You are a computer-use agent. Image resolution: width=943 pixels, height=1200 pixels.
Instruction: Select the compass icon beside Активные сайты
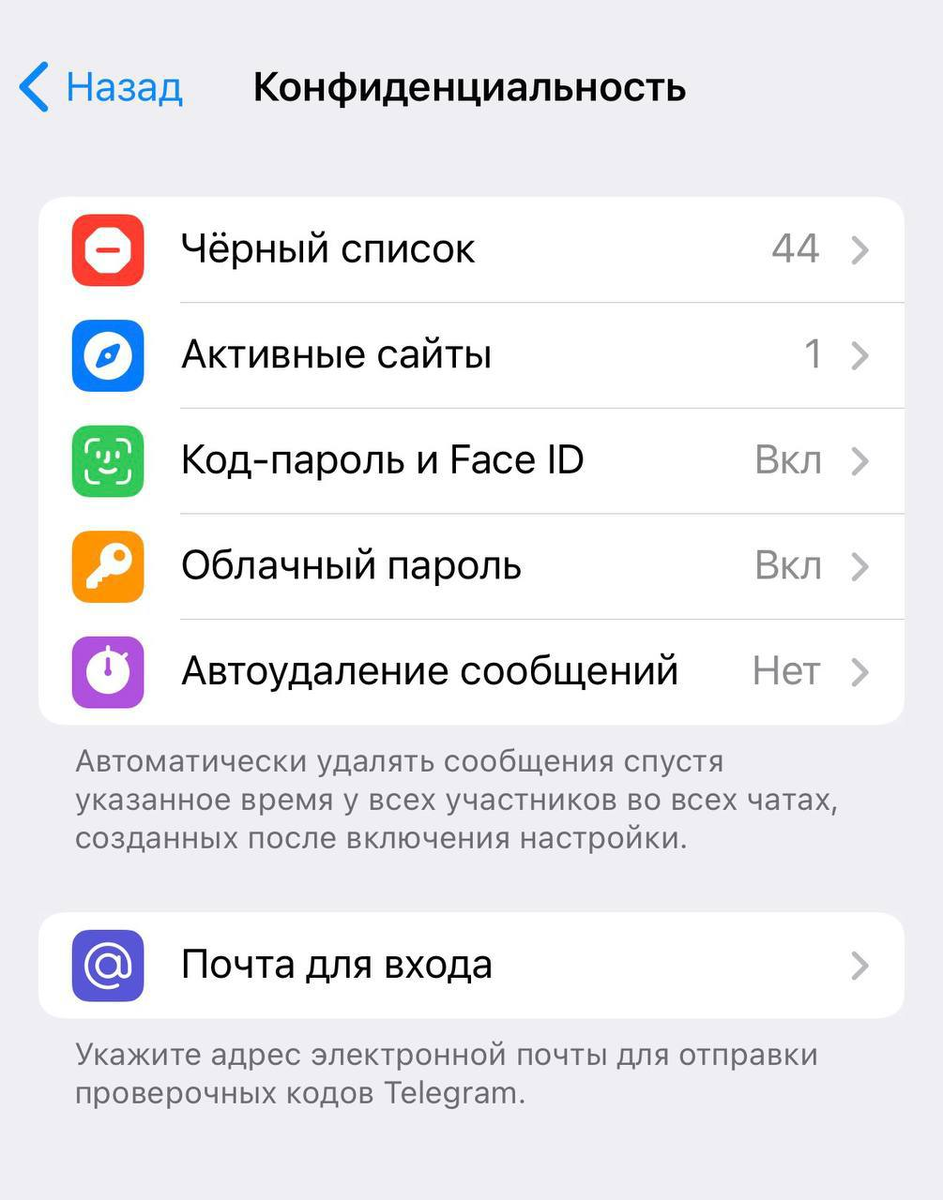pos(107,356)
